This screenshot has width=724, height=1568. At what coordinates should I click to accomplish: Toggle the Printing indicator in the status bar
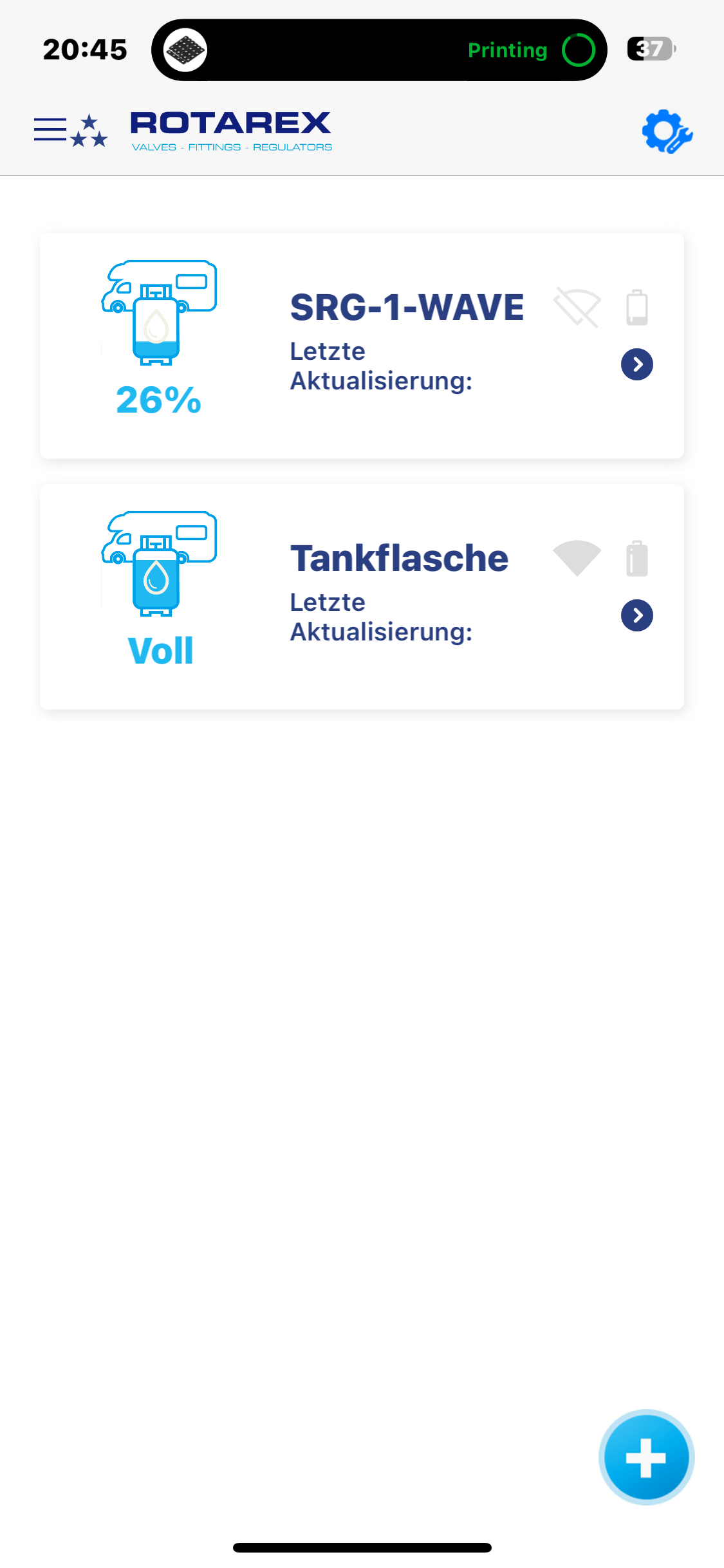coord(508,50)
